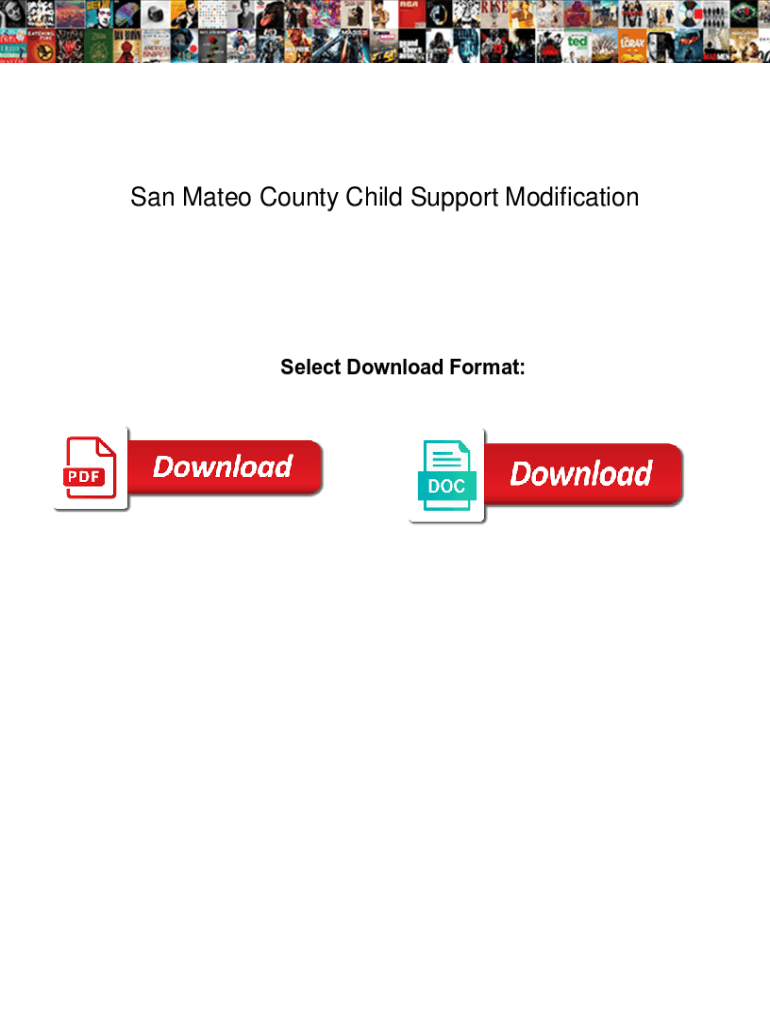Download the file in DOC format
Image resolution: width=770 pixels, height=1024 pixels.
[x=546, y=475]
